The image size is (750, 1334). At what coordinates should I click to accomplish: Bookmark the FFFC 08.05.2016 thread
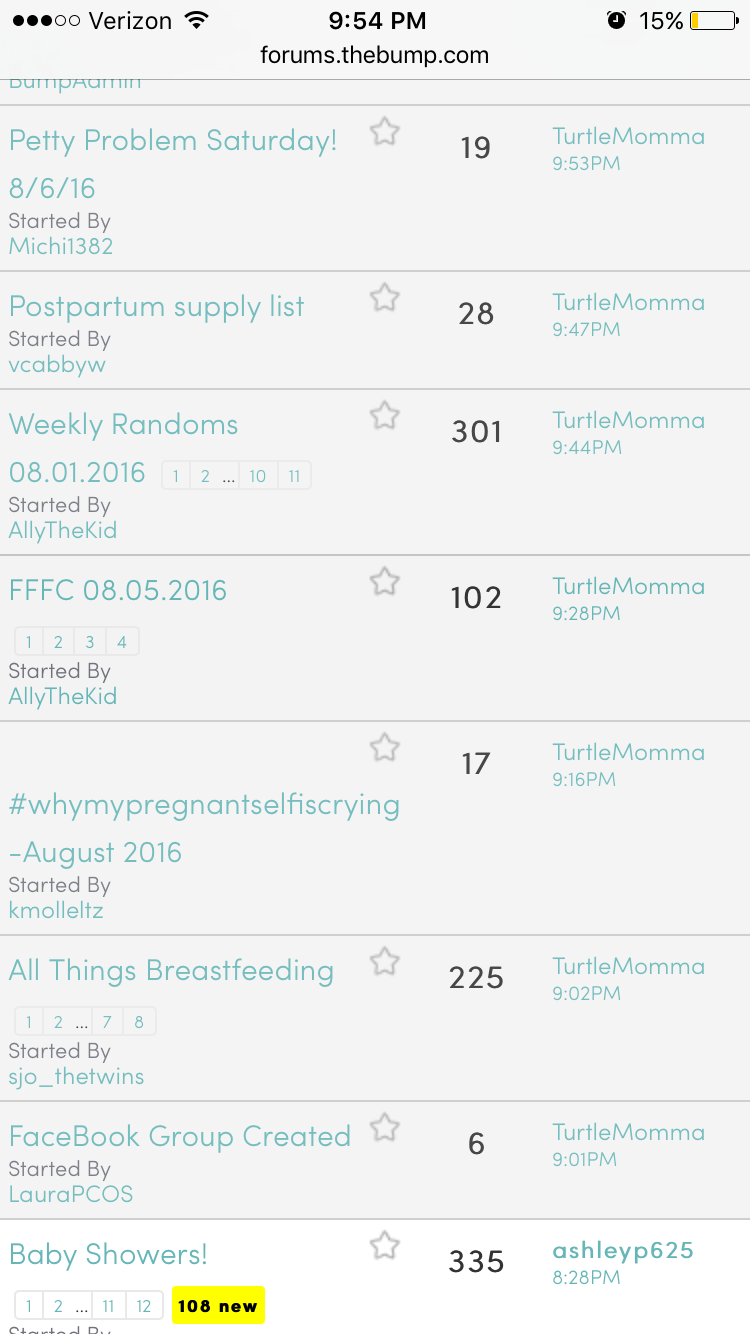pos(384,582)
